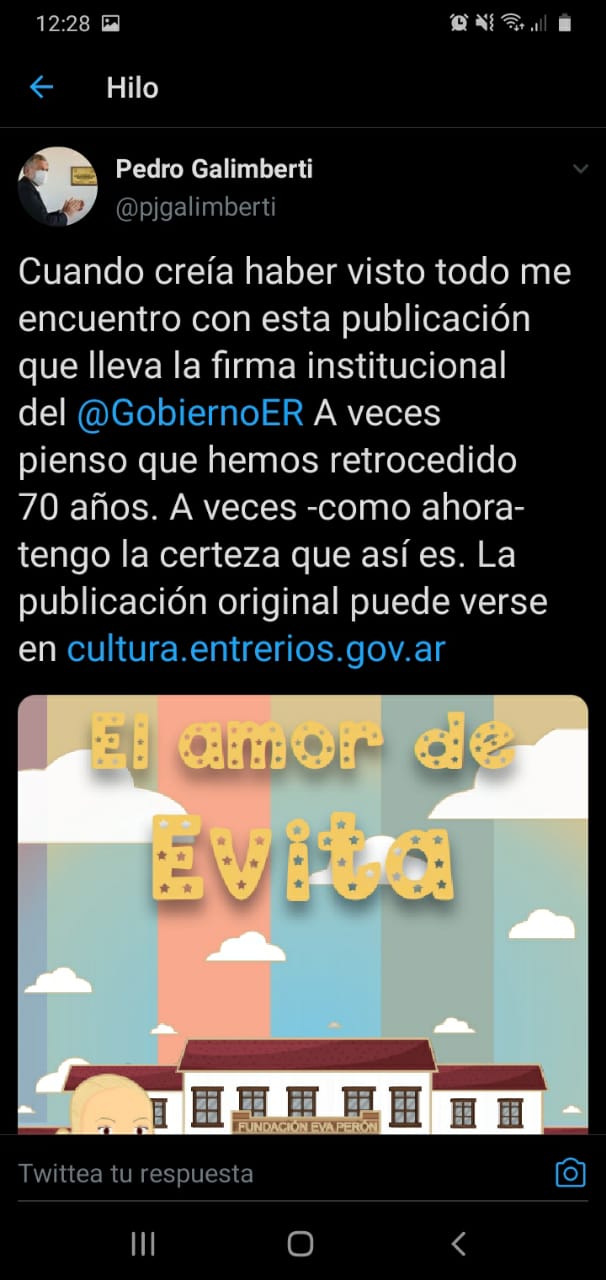Open the cultura.entrerios.gov.ar link
606x1280 pixels.
click(x=256, y=649)
